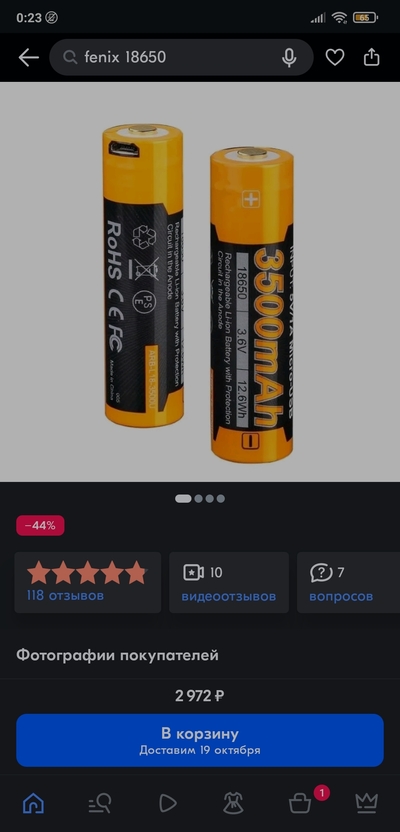Open the battery product photo
The width and height of the screenshot is (400, 832).
[200, 282]
